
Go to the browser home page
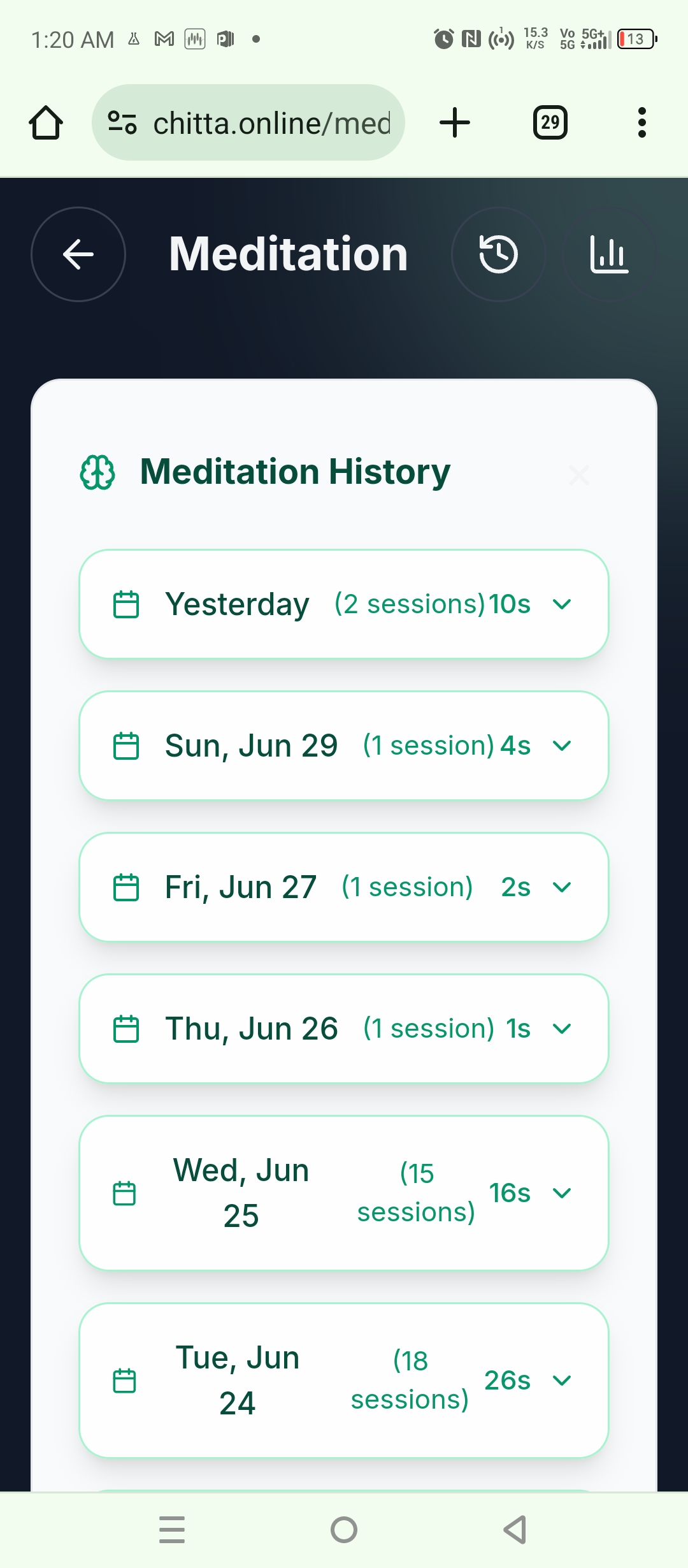[x=46, y=122]
